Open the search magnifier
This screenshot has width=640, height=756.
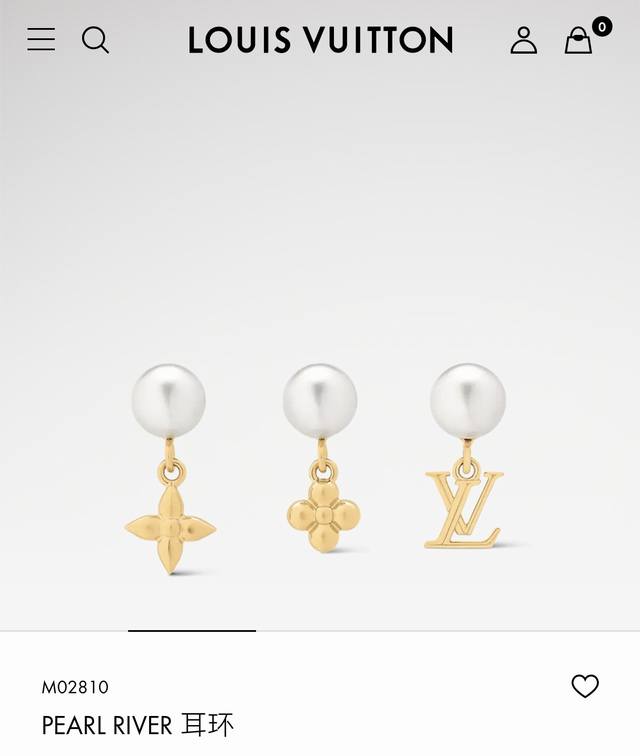[95, 40]
